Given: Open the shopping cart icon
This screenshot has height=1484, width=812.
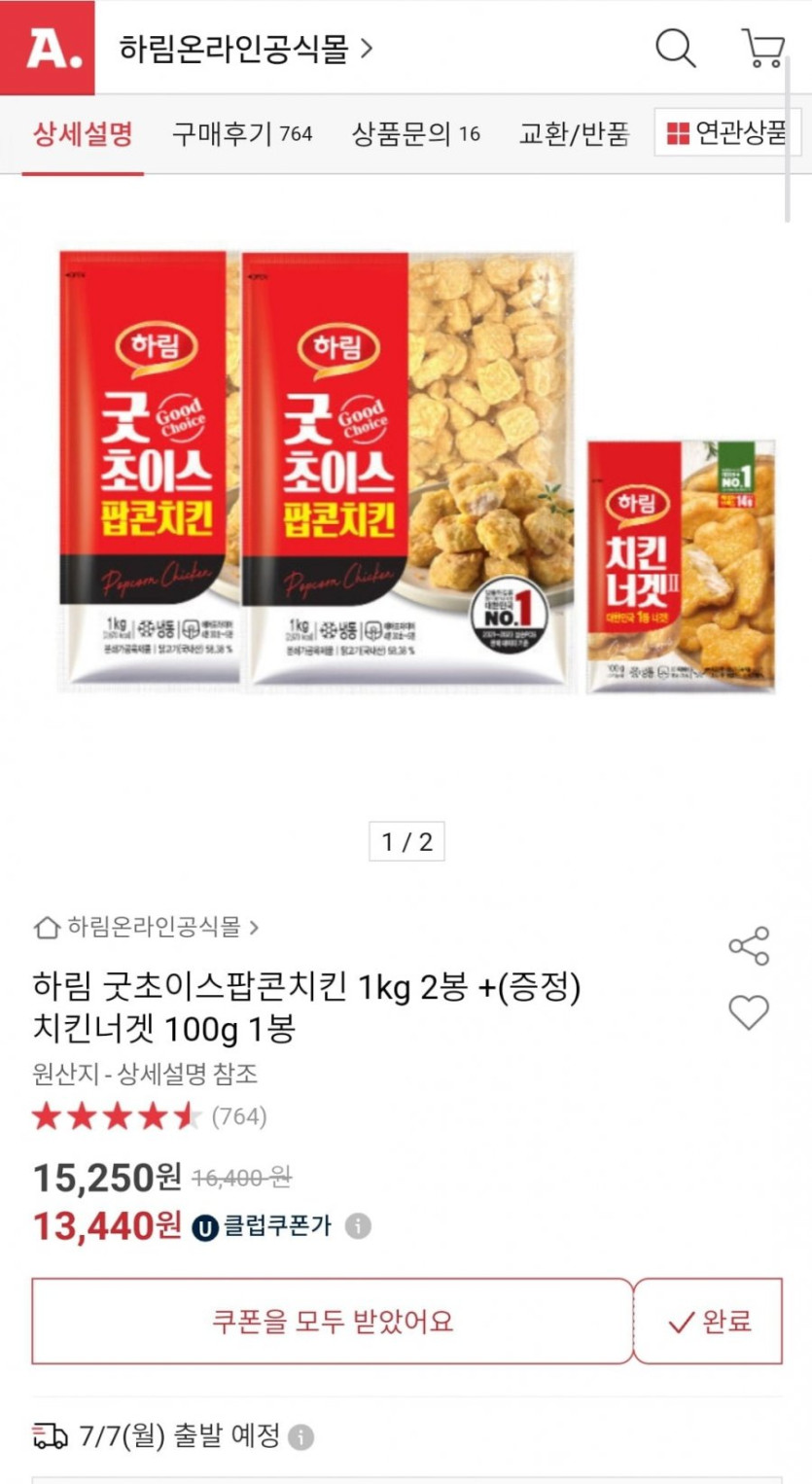Looking at the screenshot, I should 764,49.
